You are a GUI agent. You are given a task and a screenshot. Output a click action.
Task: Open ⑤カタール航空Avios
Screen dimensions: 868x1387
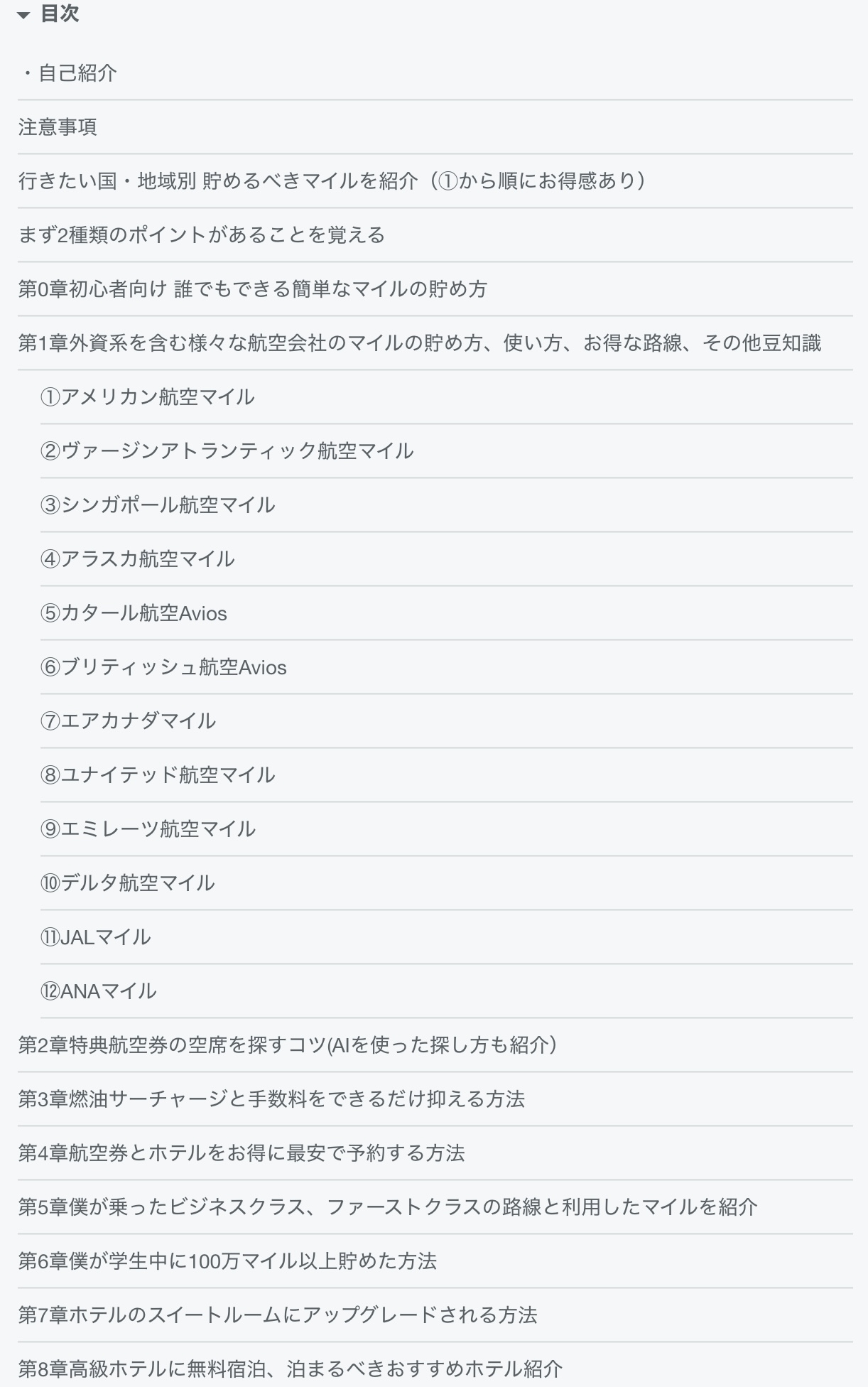(x=134, y=613)
